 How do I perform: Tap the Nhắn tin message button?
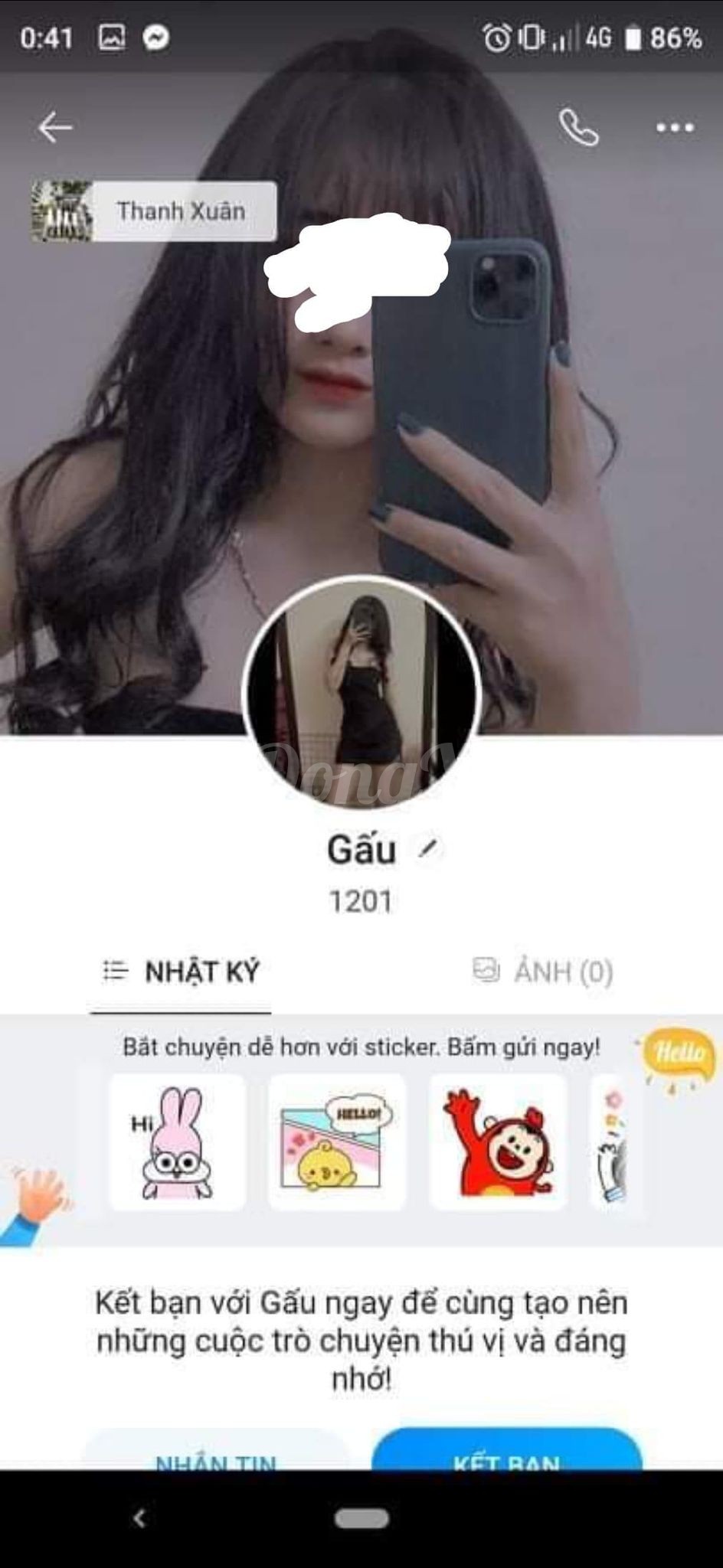(x=215, y=1449)
